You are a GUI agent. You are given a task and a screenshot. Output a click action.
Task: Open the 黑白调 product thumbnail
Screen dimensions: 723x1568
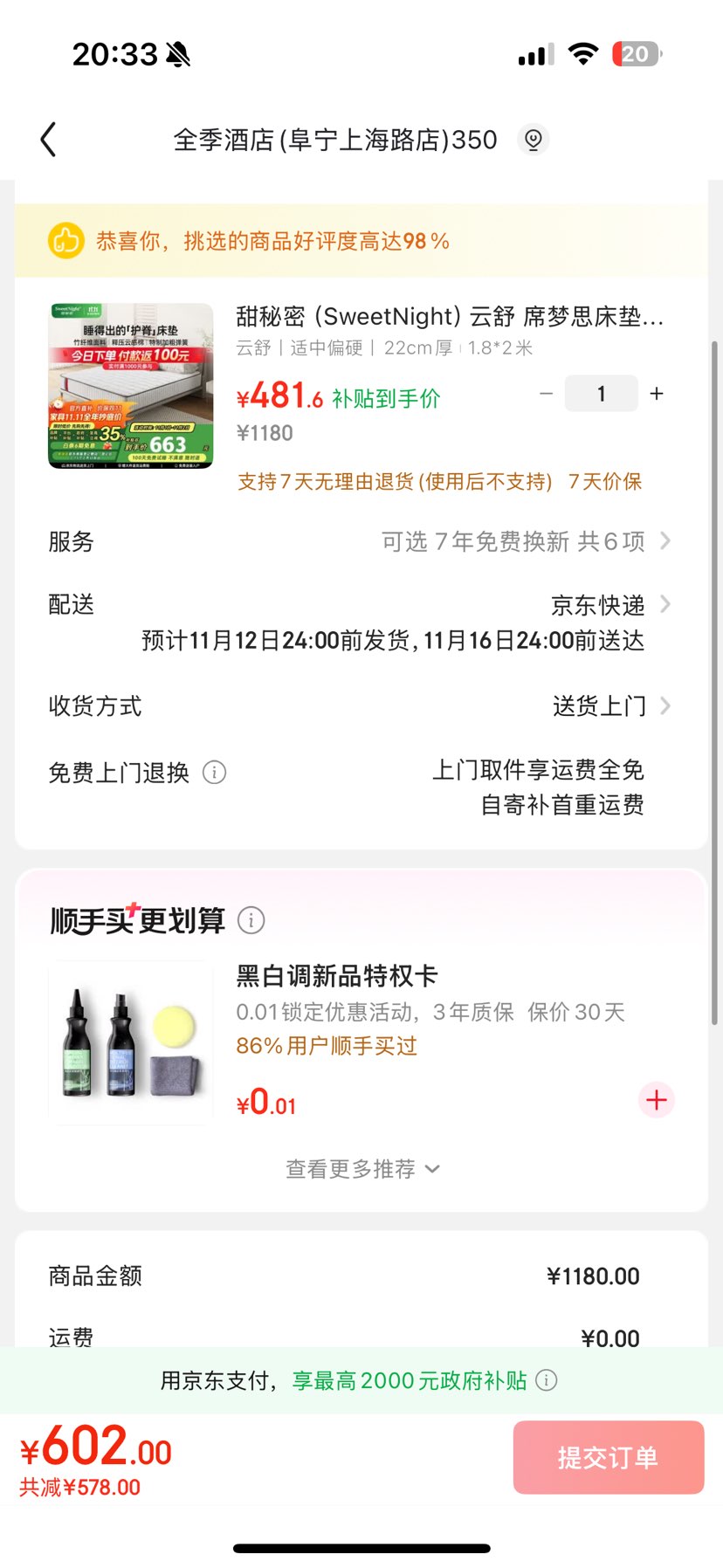point(131,1042)
